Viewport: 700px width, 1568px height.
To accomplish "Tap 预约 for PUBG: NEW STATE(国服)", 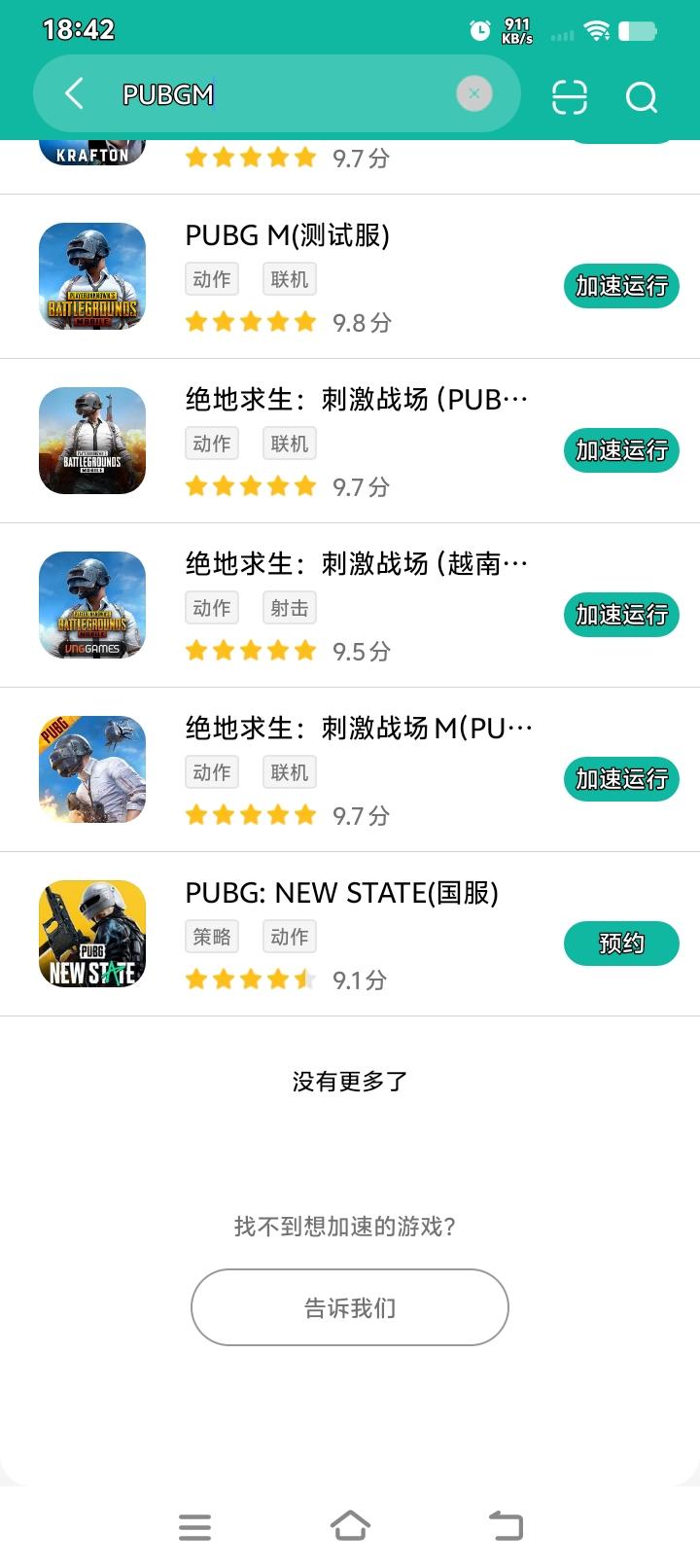I will click(x=621, y=944).
